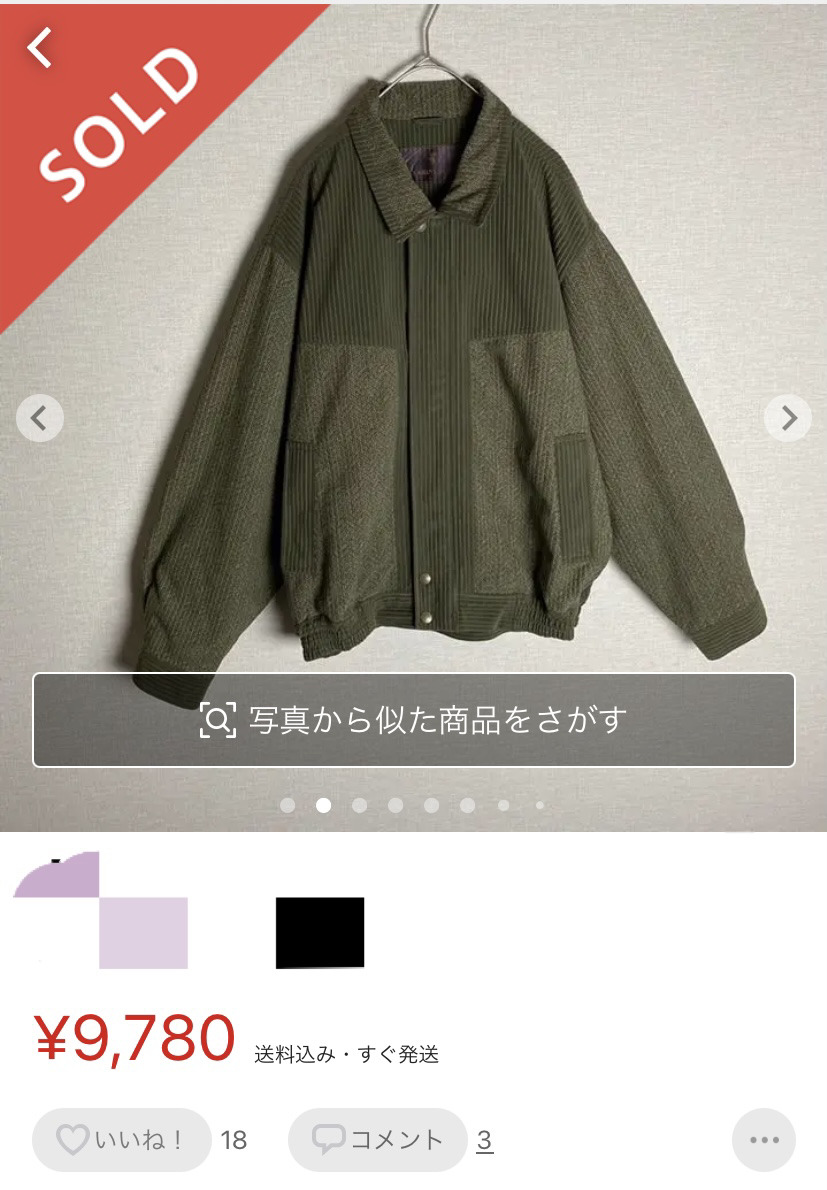Open the コメント button
The image size is (827, 1190).
pyautogui.click(x=378, y=1140)
